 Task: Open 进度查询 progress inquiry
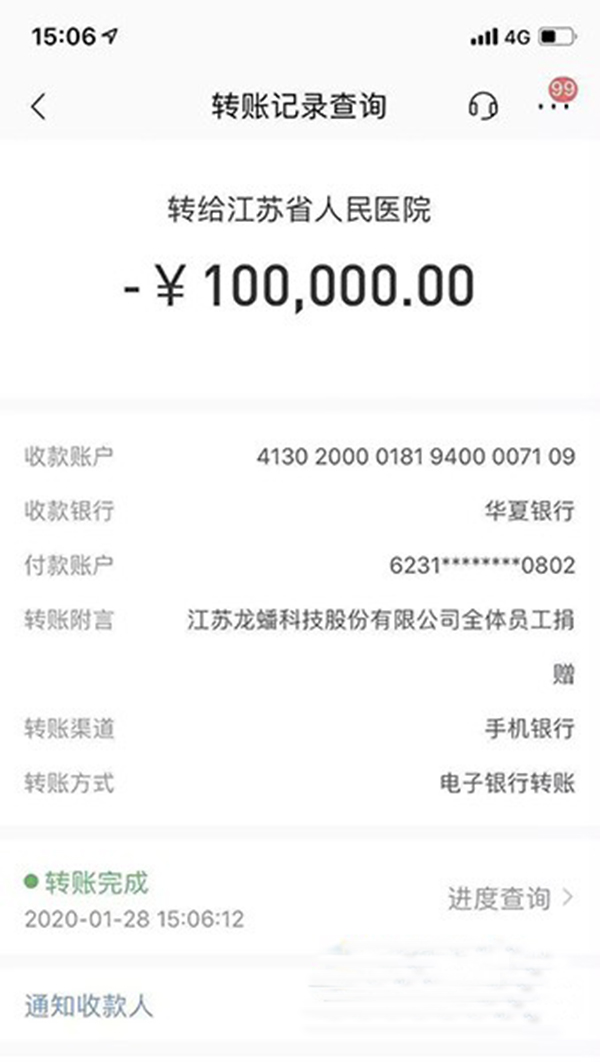tap(510, 898)
